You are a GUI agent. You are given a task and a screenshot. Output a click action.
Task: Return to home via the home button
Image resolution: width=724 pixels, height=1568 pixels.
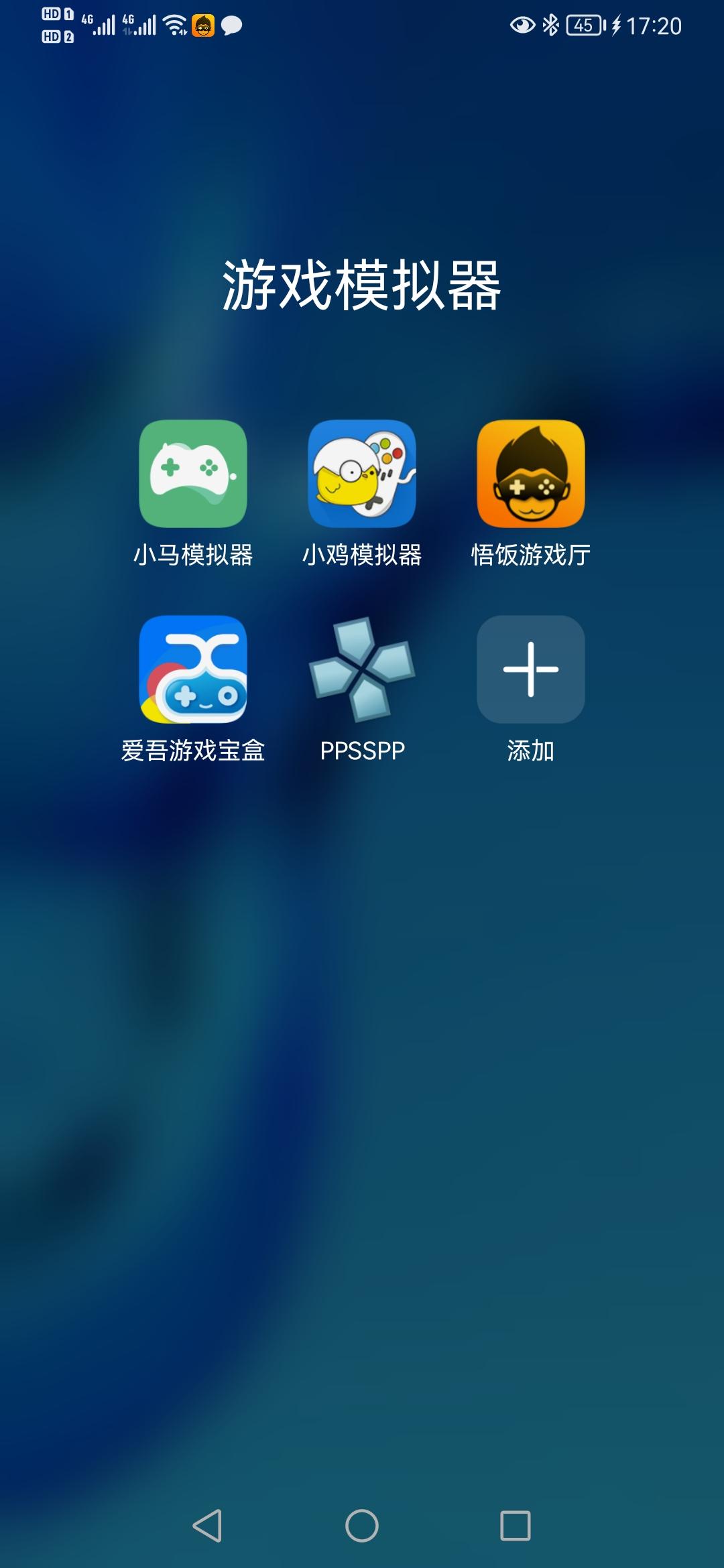[362, 1526]
